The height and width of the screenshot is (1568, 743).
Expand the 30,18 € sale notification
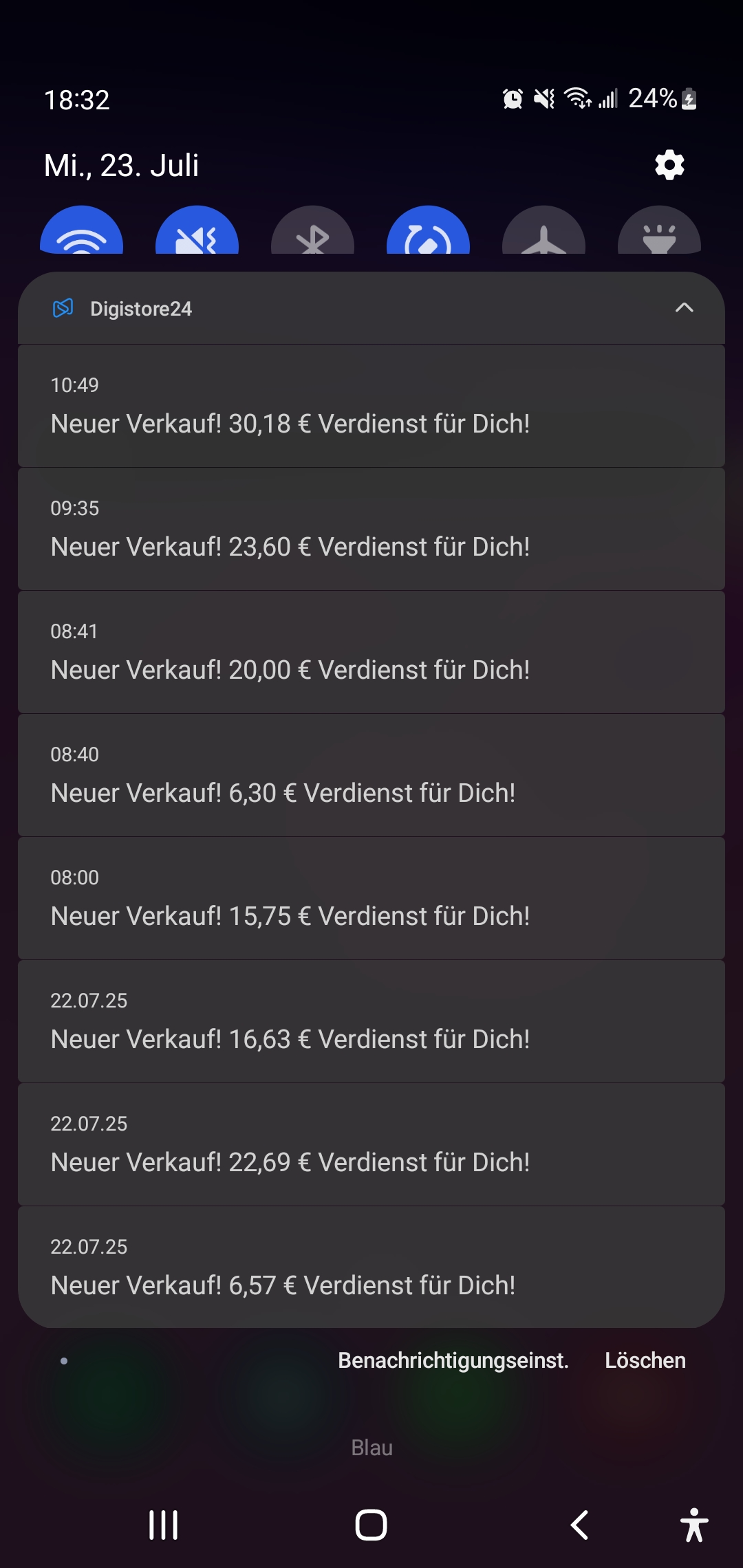(x=371, y=406)
